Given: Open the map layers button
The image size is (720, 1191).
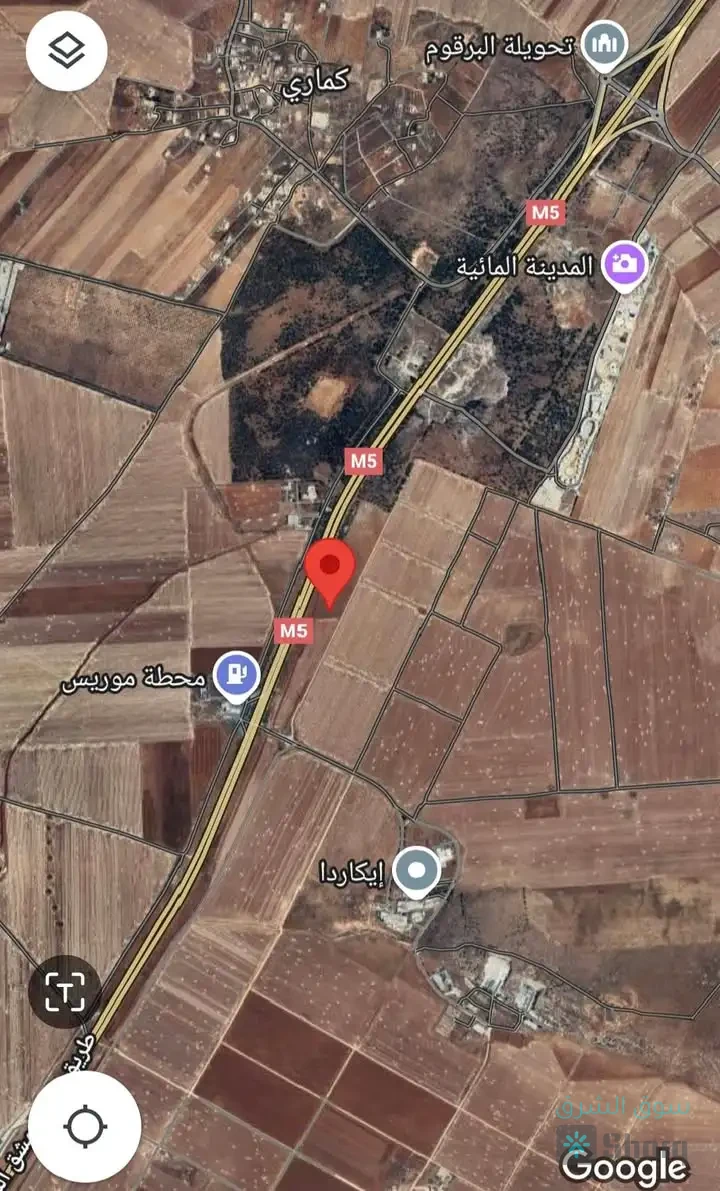Looking at the screenshot, I should click(67, 50).
